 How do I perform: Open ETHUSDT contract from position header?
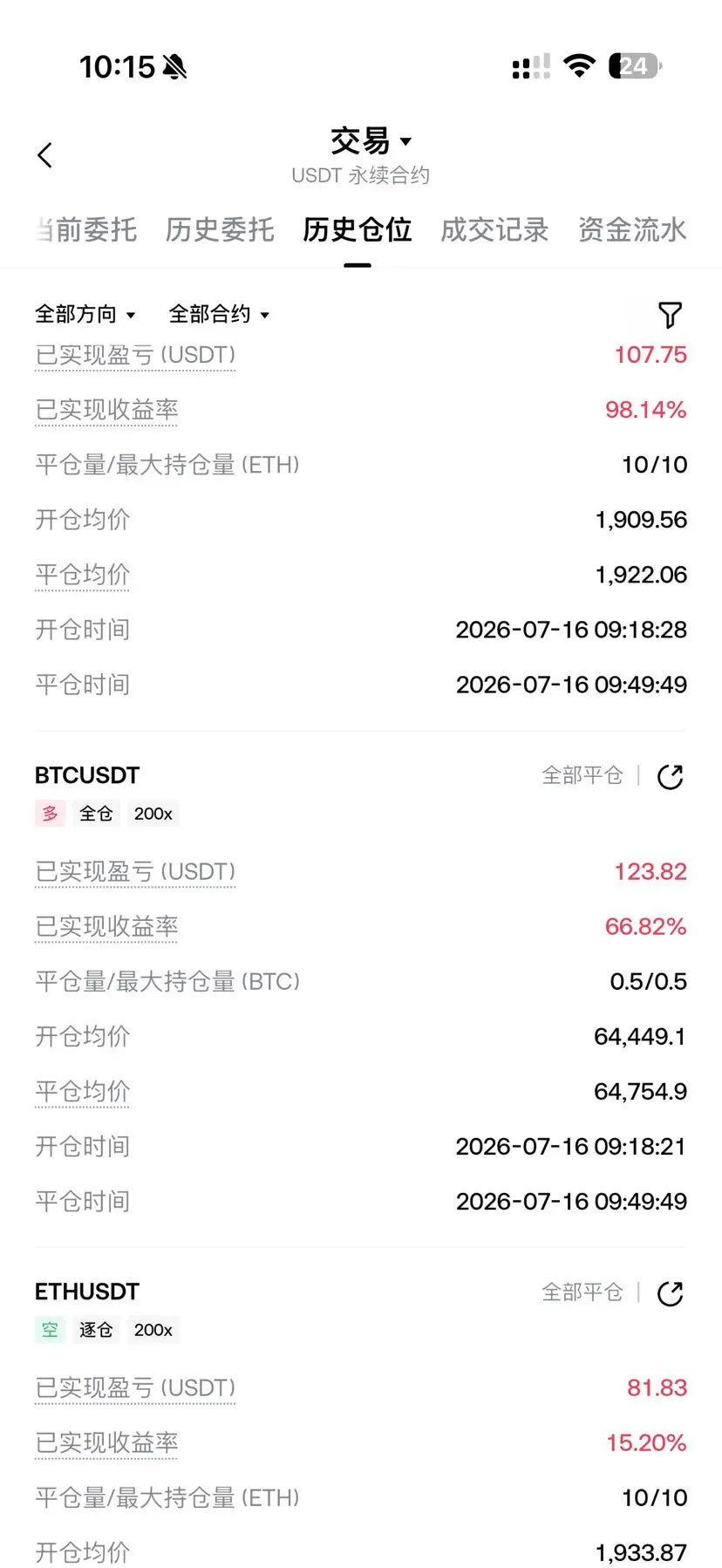click(x=87, y=1292)
